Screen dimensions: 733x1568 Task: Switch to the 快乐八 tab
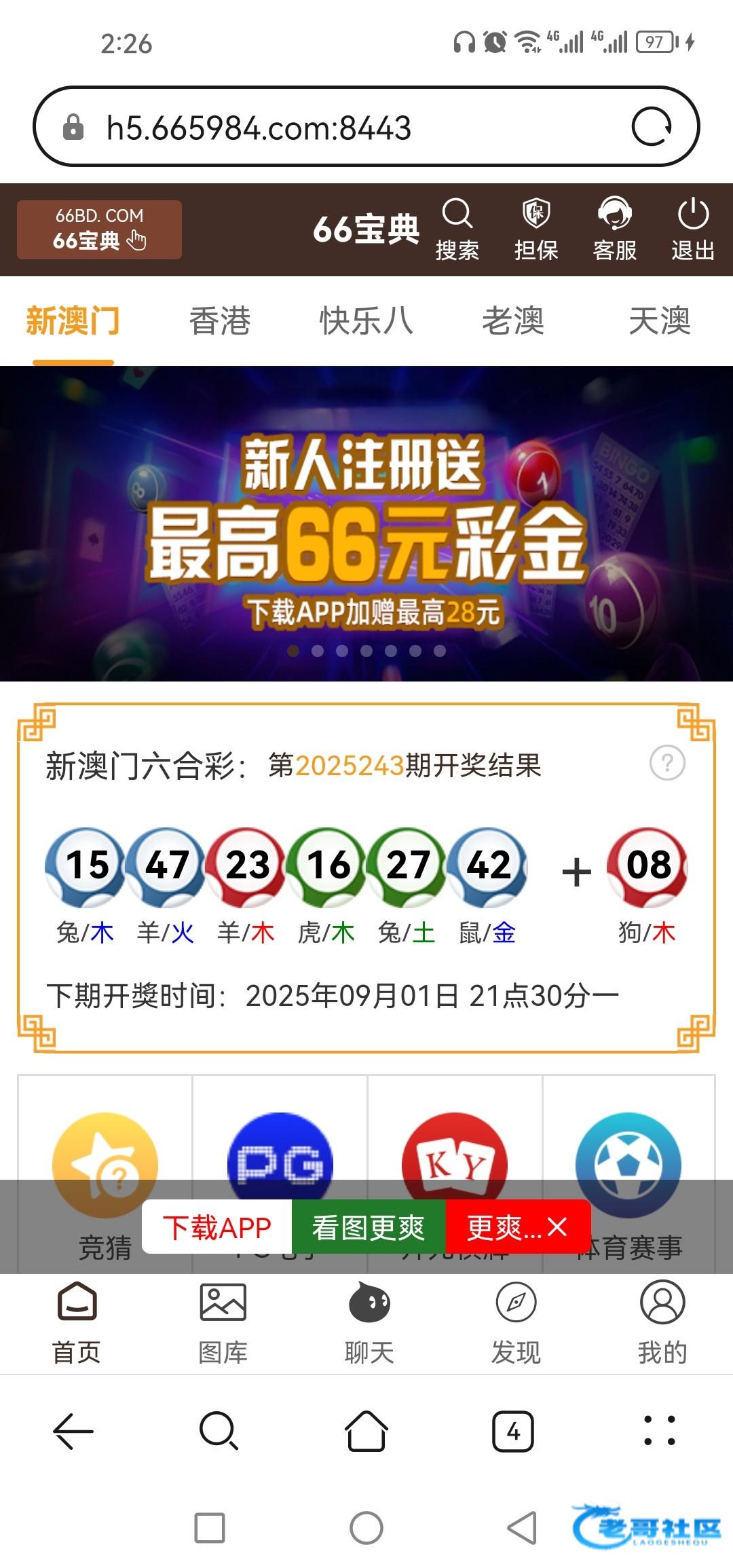(366, 321)
